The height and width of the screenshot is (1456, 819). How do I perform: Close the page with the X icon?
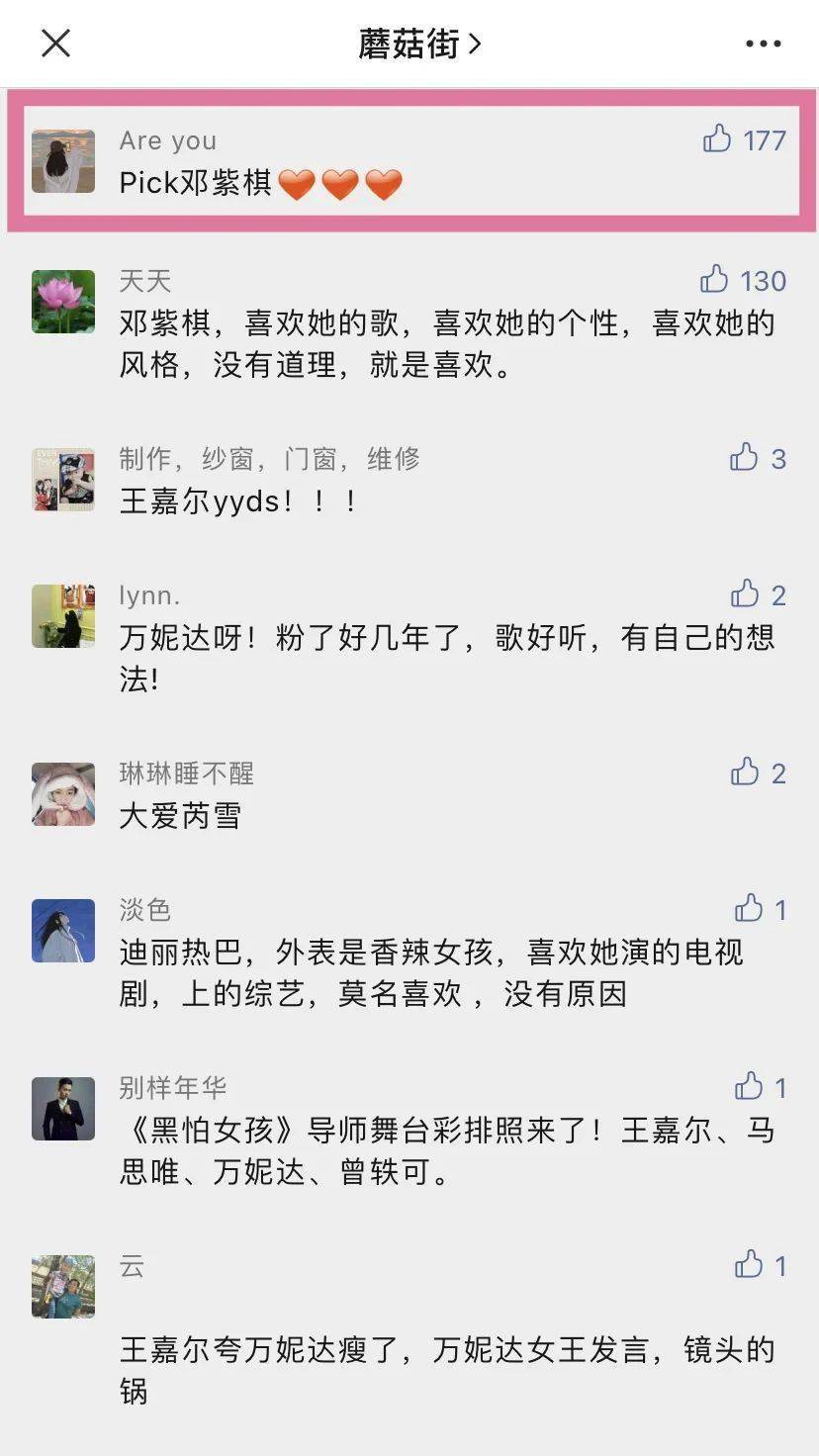(55, 44)
